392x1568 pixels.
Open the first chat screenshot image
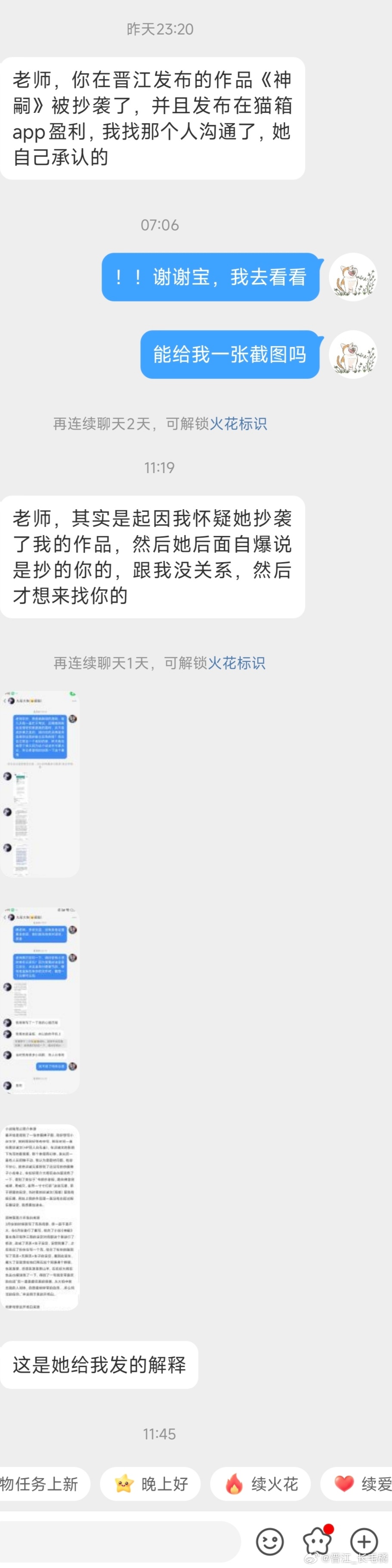pos(40,783)
